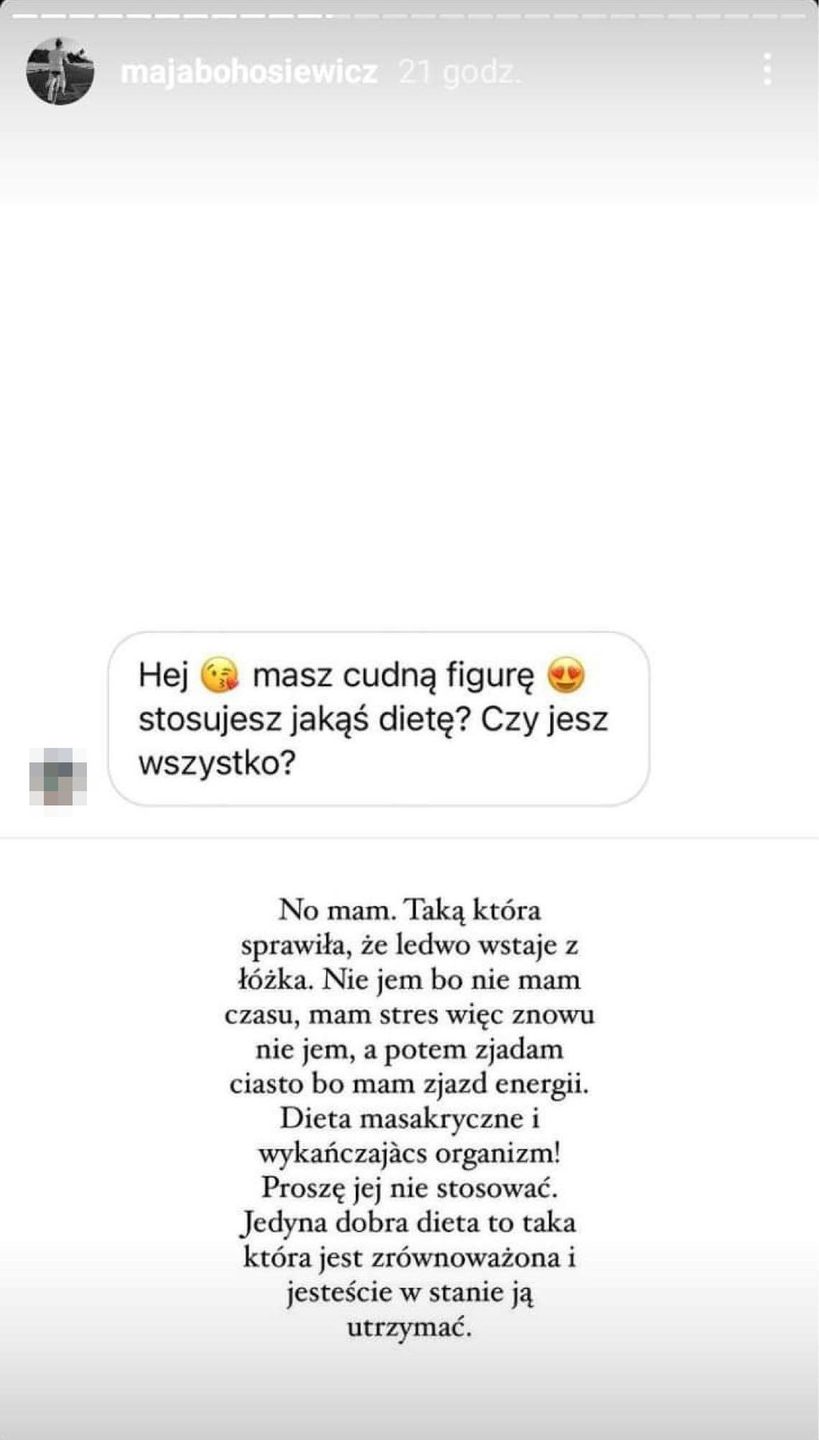Open the story overflow menu
This screenshot has height=1440, width=819.
[x=767, y=70]
